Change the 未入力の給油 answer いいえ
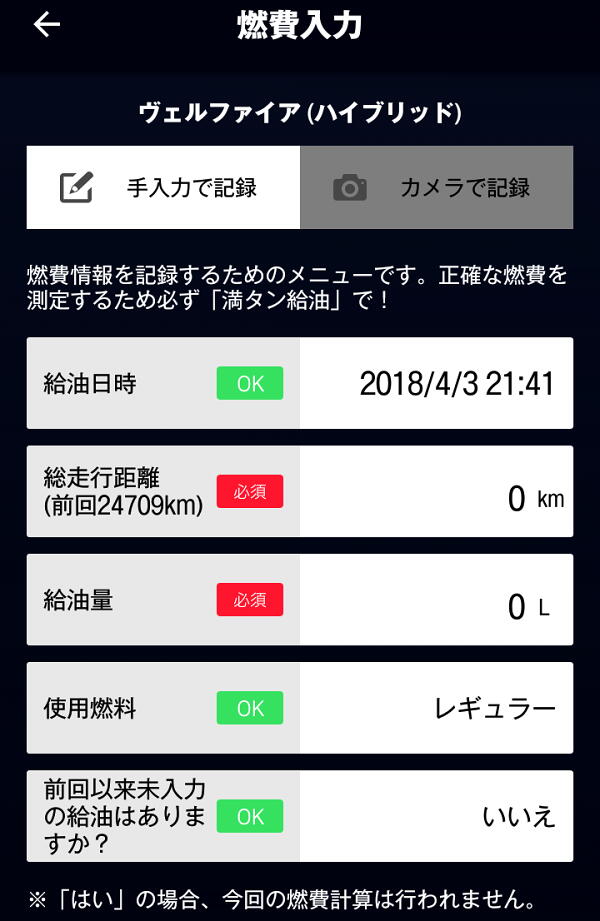Viewport: 600px width, 921px height. click(437, 816)
